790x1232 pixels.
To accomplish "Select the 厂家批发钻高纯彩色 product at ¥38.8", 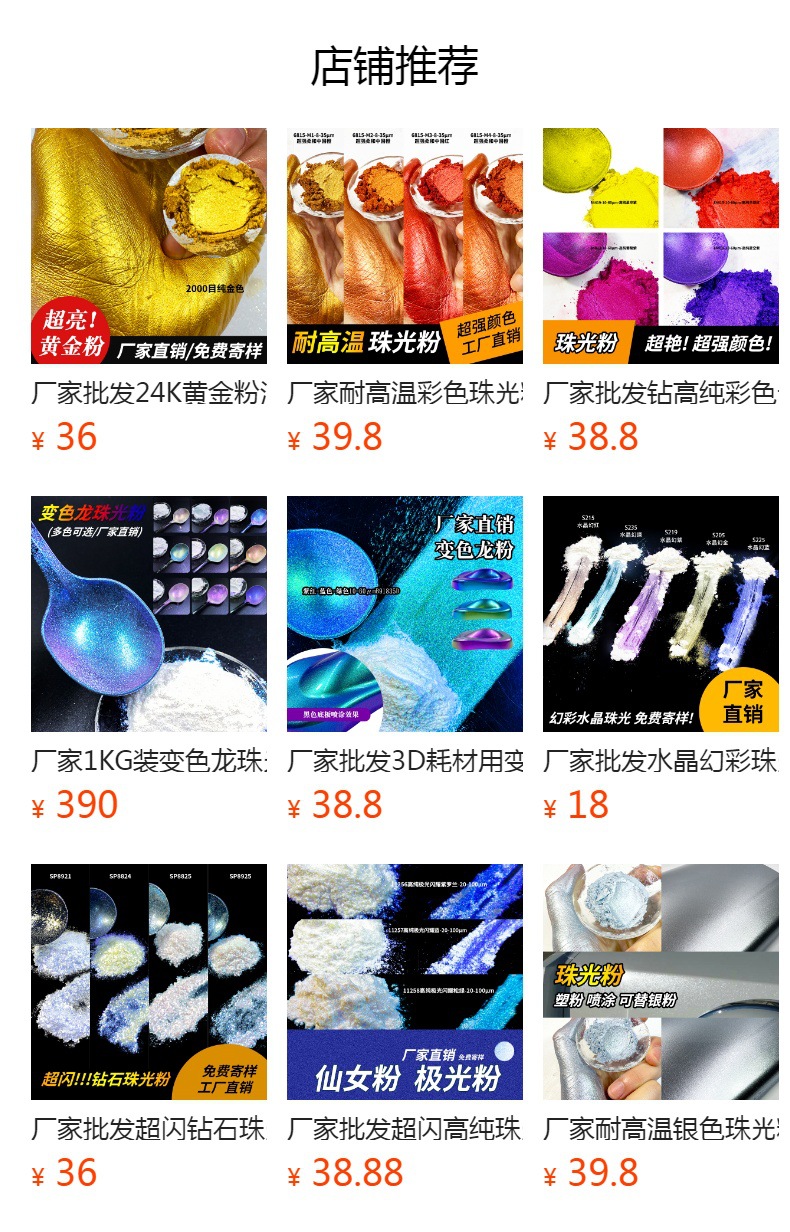I will click(x=661, y=246).
